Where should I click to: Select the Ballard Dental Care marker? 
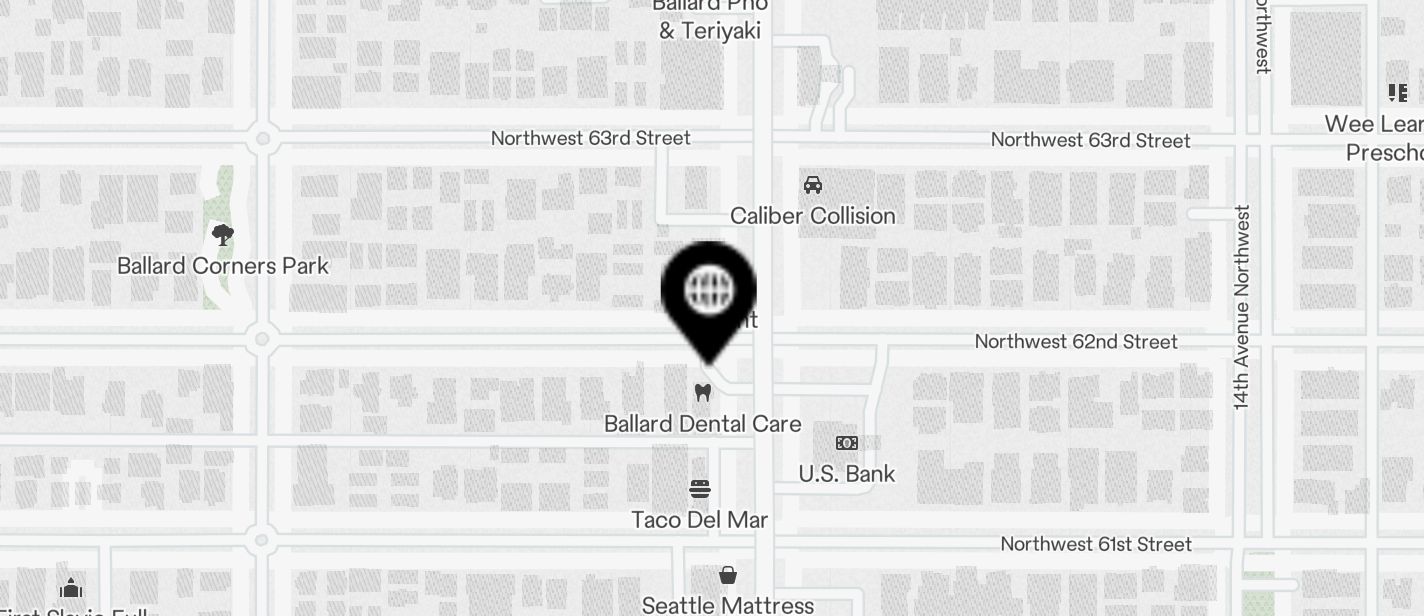point(702,393)
